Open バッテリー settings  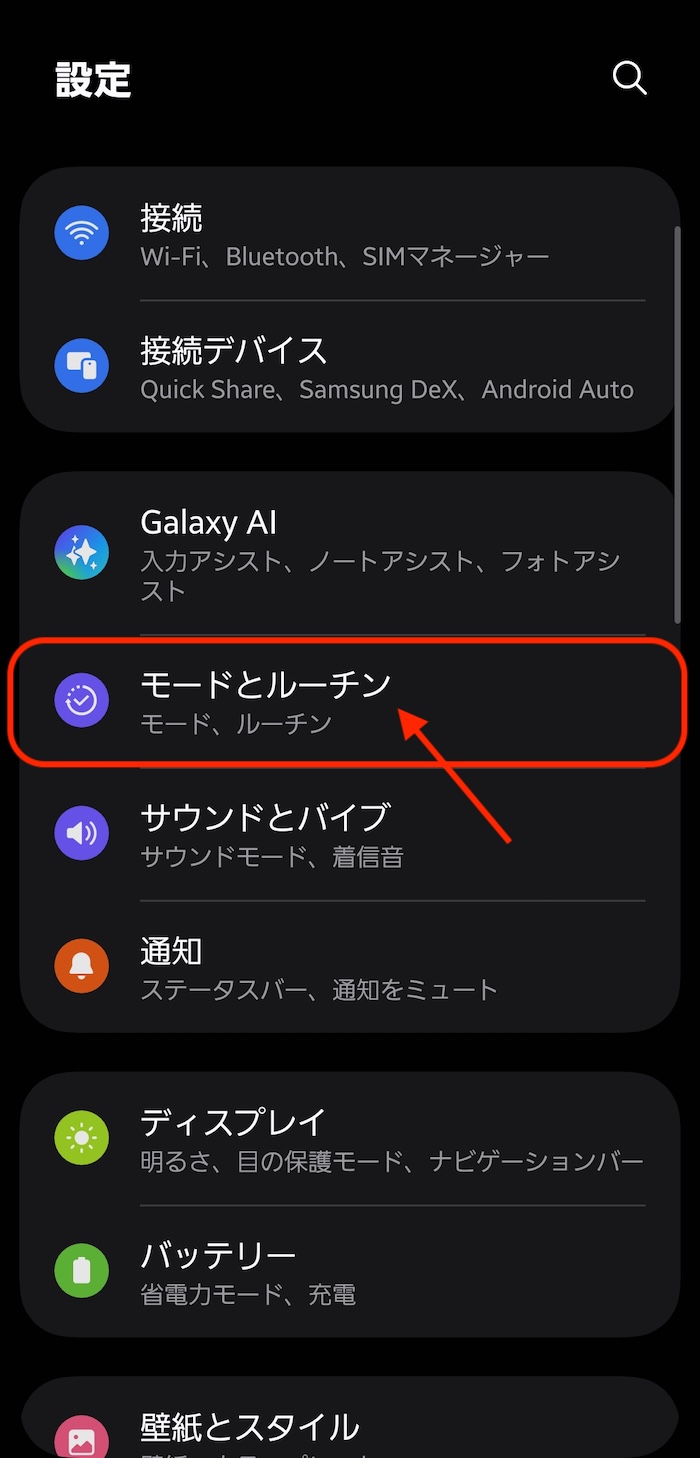tap(345, 1272)
